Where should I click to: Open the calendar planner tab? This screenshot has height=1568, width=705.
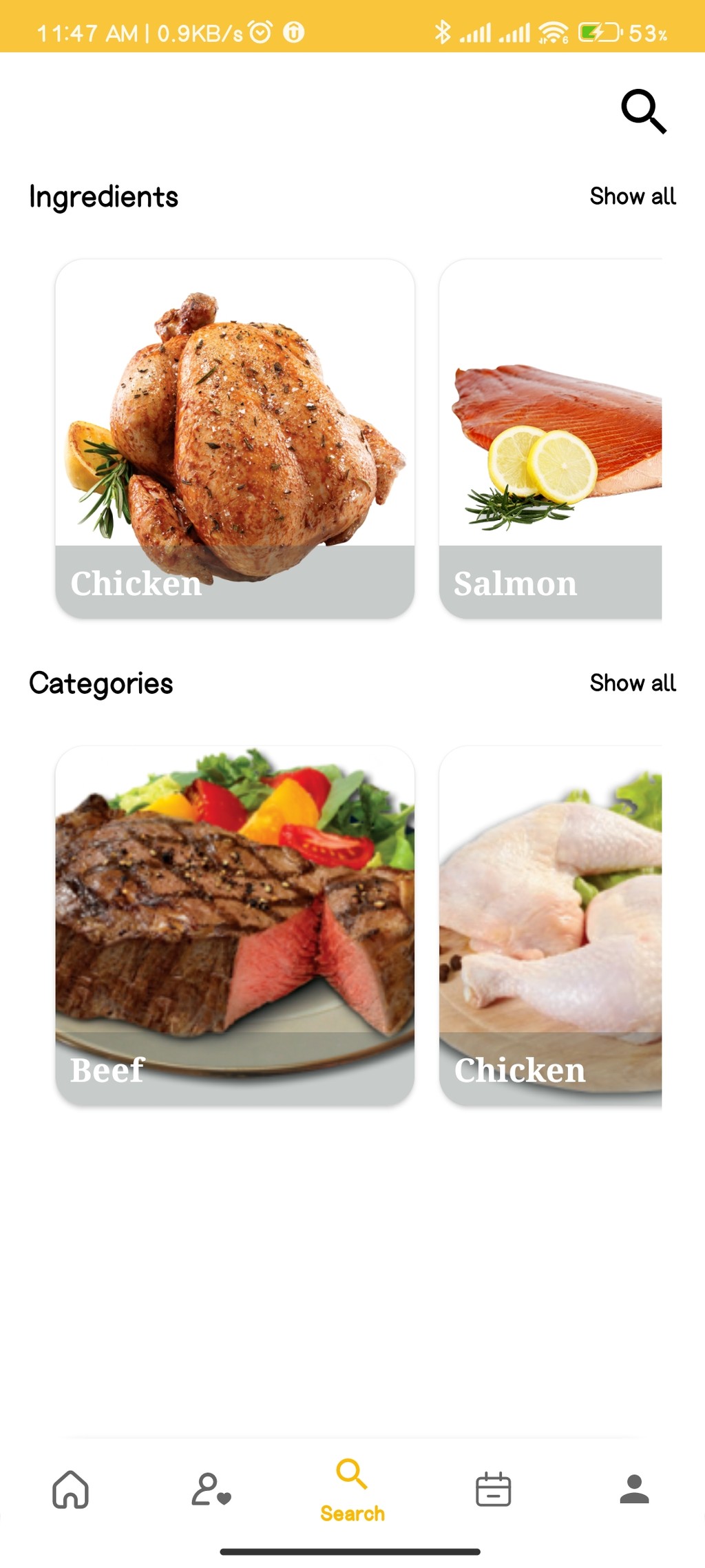(494, 1489)
